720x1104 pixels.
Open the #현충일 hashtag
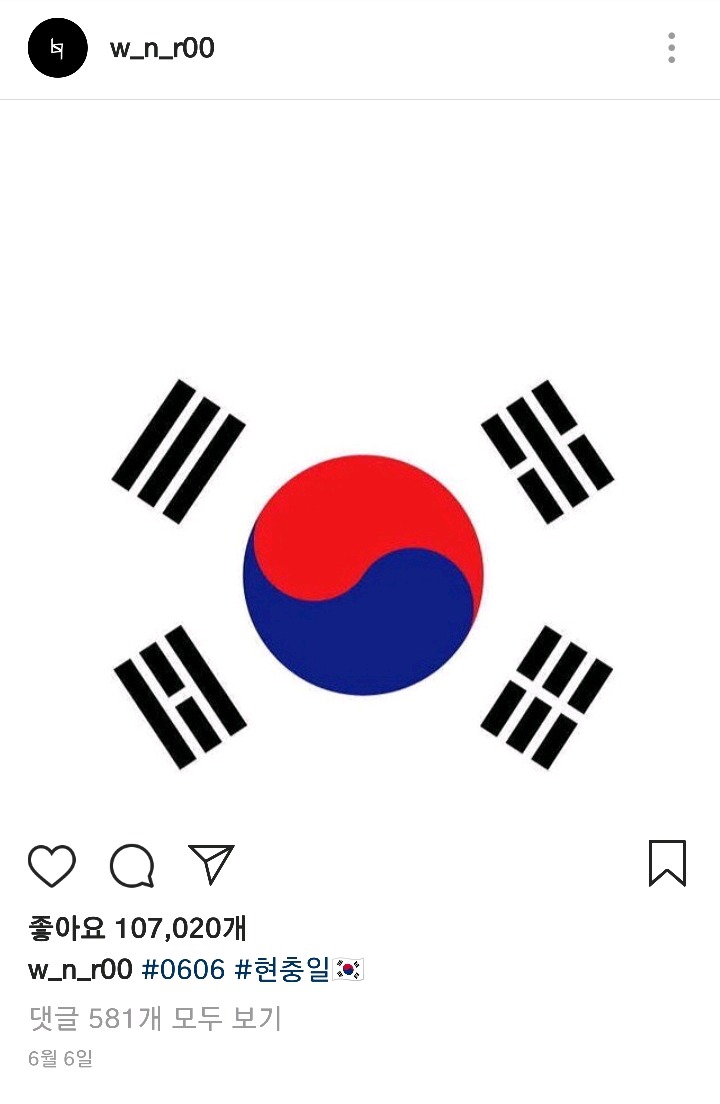point(283,969)
